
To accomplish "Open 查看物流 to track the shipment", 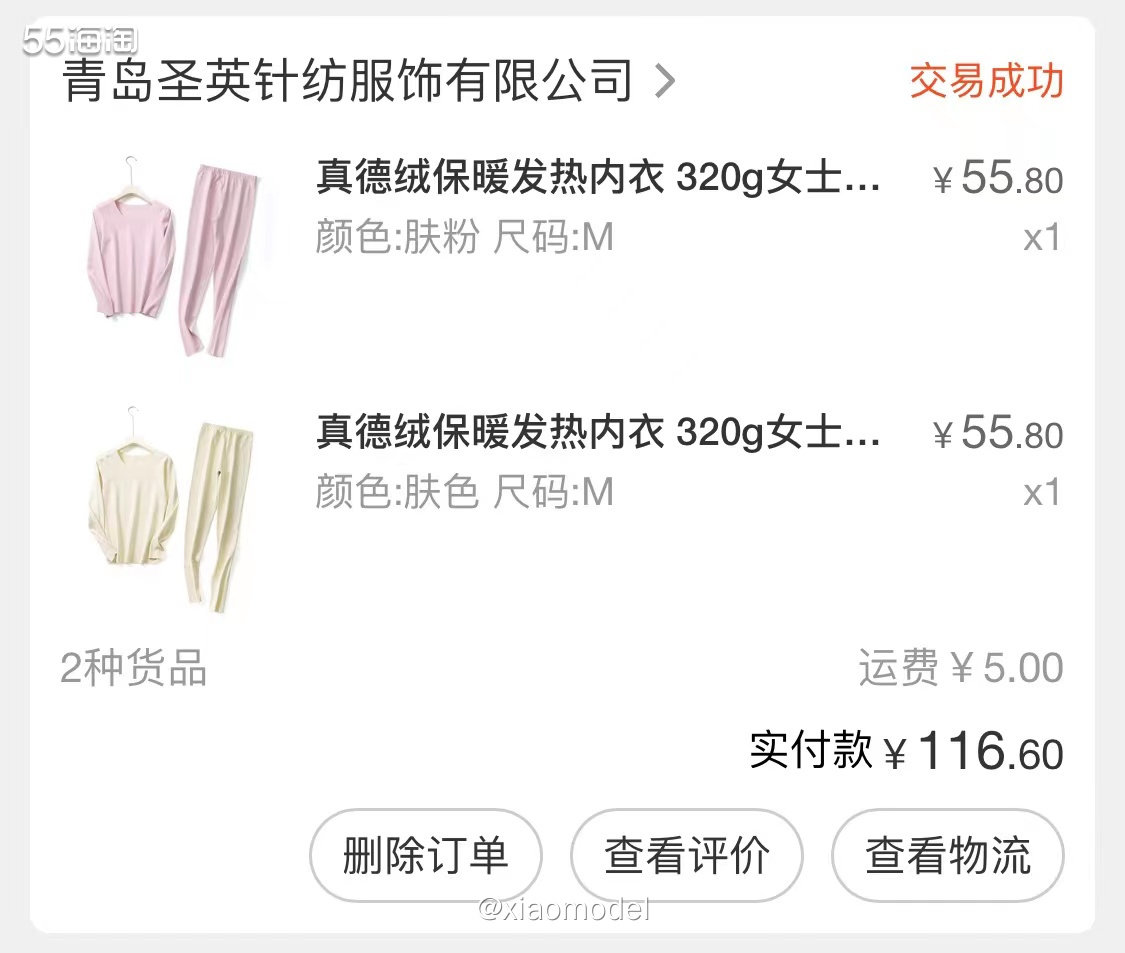I will point(948,856).
